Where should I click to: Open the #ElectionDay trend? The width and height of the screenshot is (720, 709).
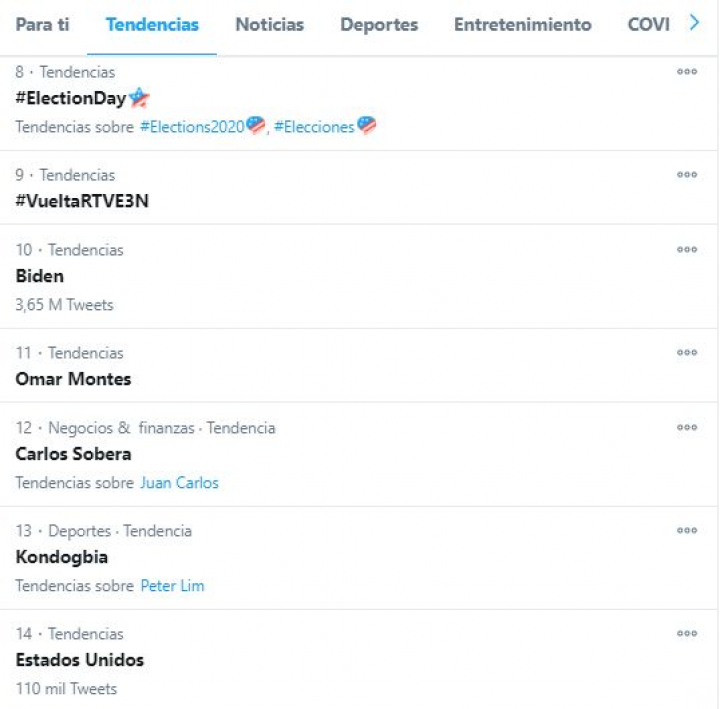71,98
